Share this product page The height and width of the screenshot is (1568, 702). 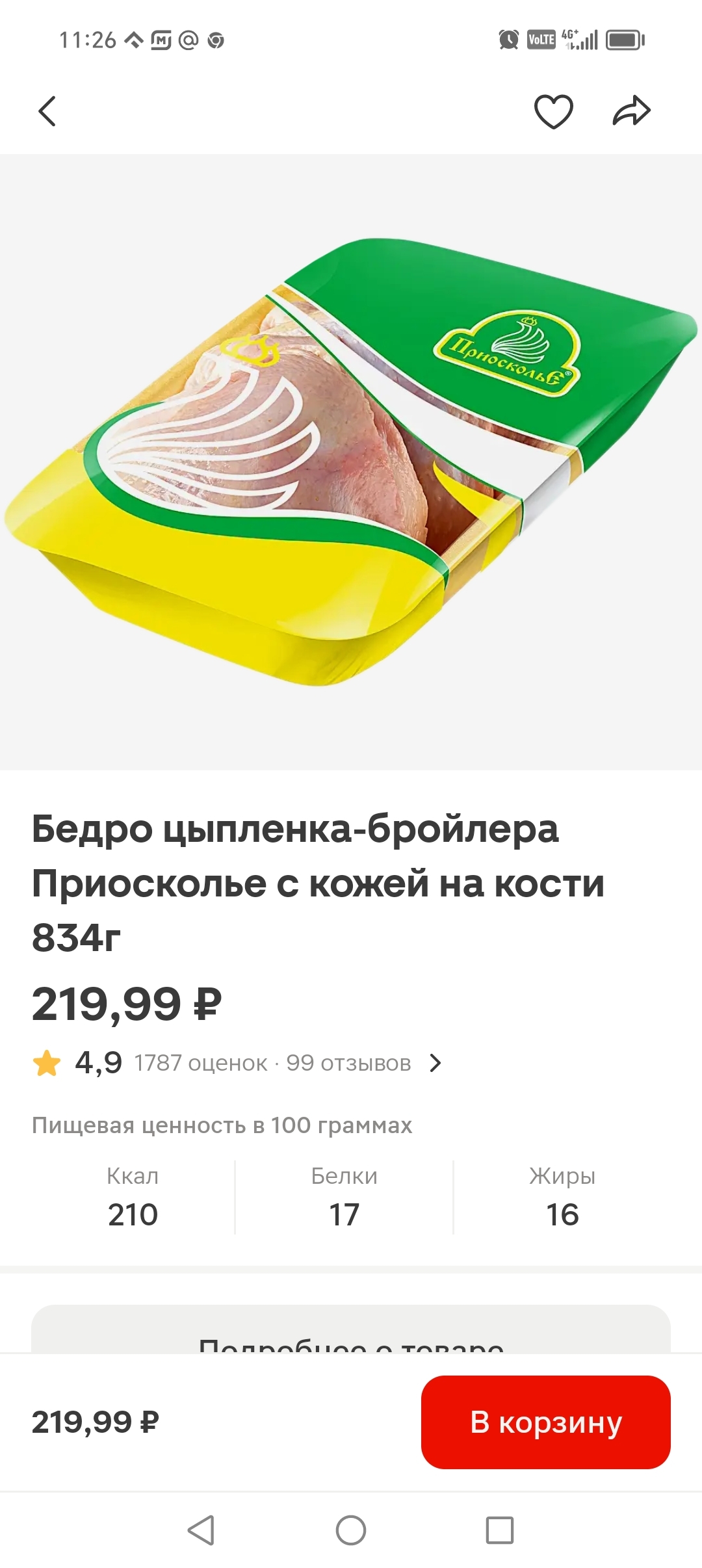[x=631, y=111]
